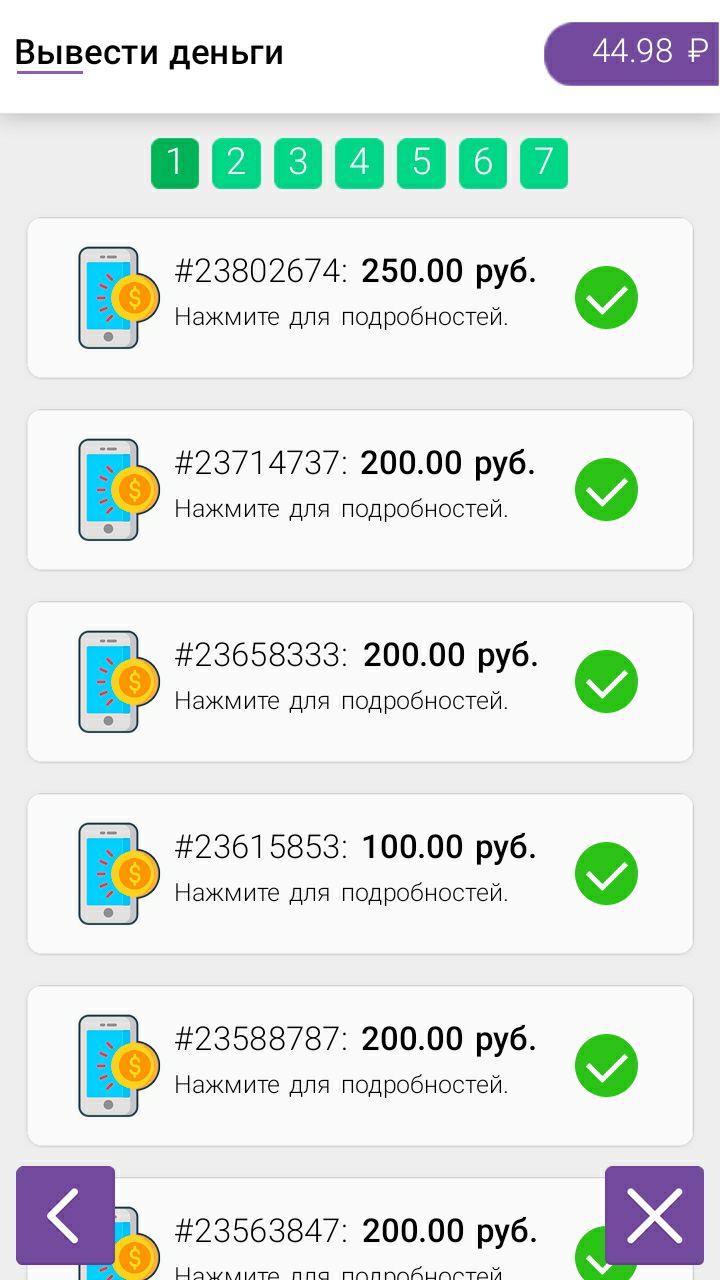Image resolution: width=720 pixels, height=1280 pixels.
Task: Go to page 7 of withdrawals
Action: 544,163
